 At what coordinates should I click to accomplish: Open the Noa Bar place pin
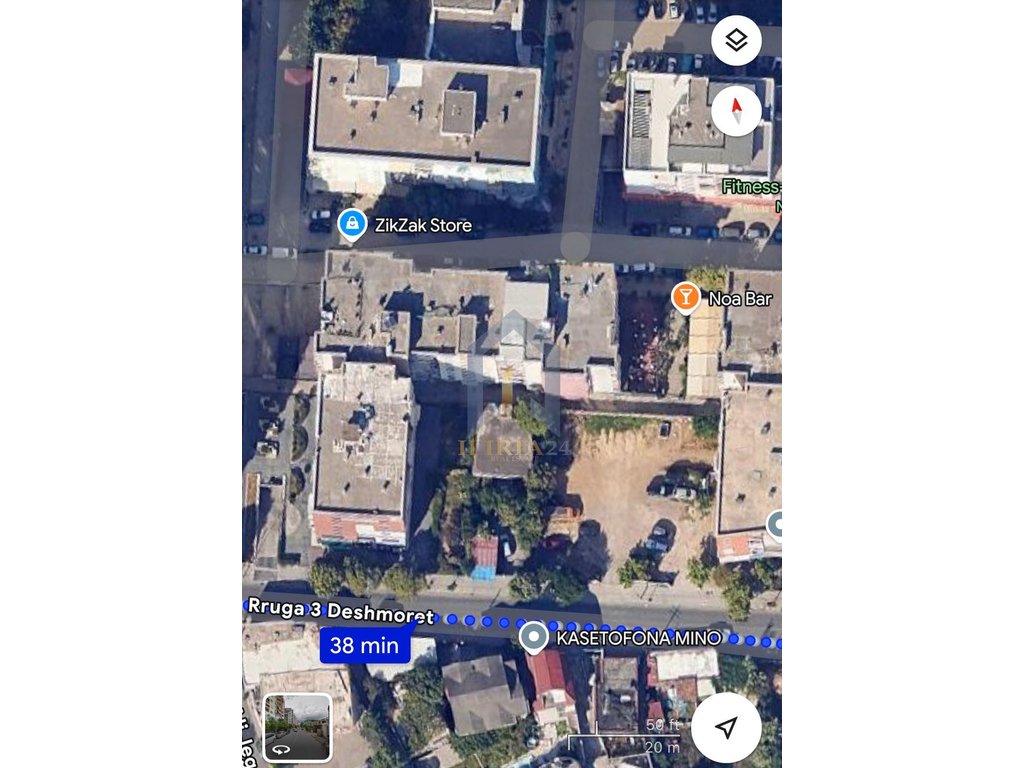[685, 297]
